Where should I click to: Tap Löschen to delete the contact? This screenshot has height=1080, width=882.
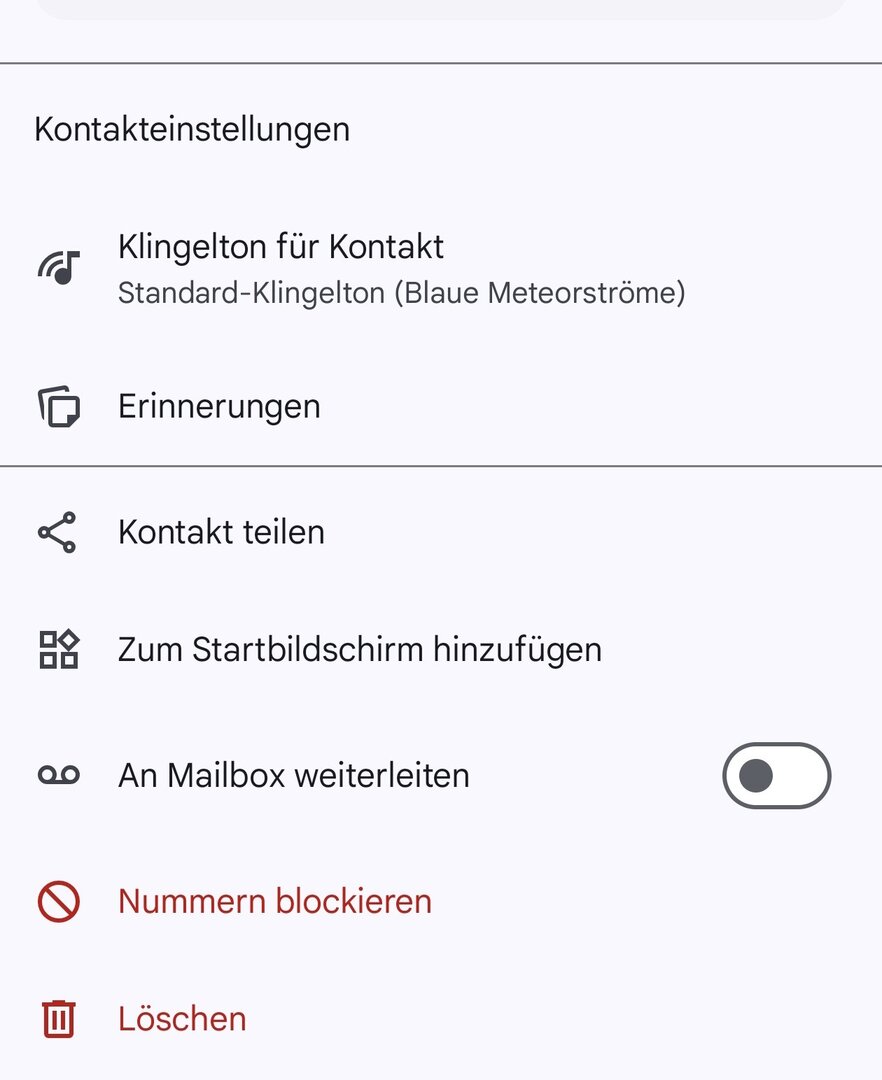coord(182,1019)
